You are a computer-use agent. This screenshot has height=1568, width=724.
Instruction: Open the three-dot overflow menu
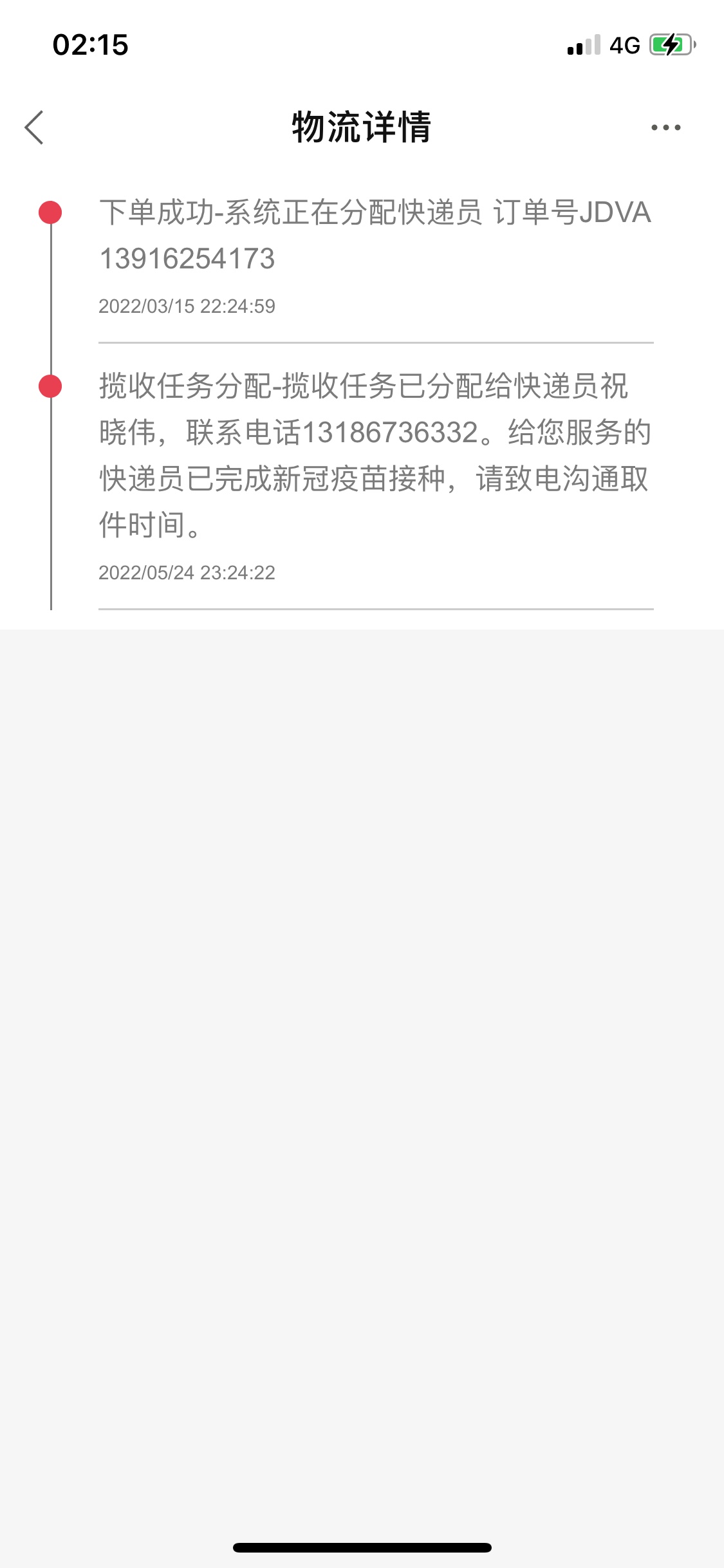coord(665,127)
